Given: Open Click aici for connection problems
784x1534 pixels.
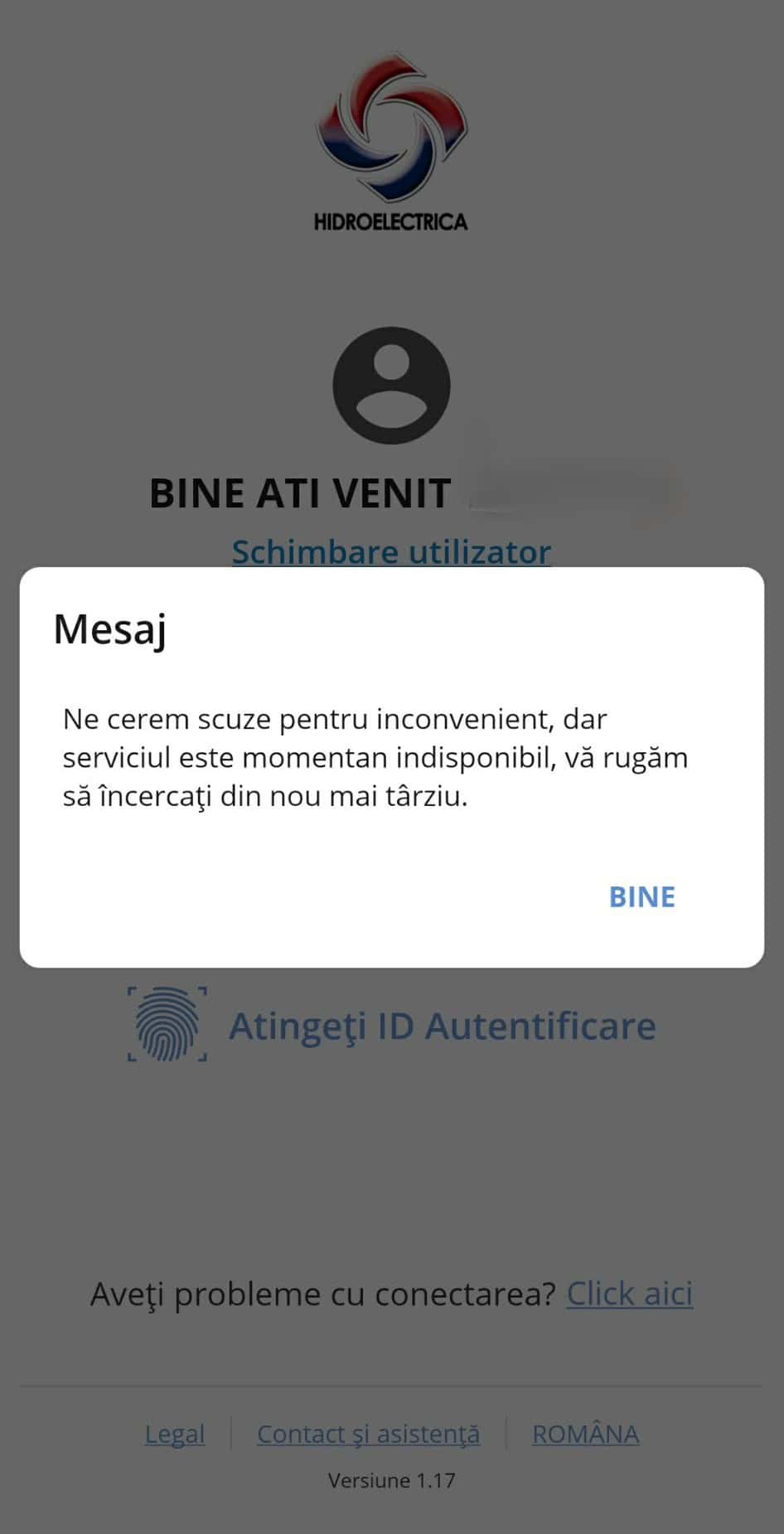Looking at the screenshot, I should pos(629,1293).
